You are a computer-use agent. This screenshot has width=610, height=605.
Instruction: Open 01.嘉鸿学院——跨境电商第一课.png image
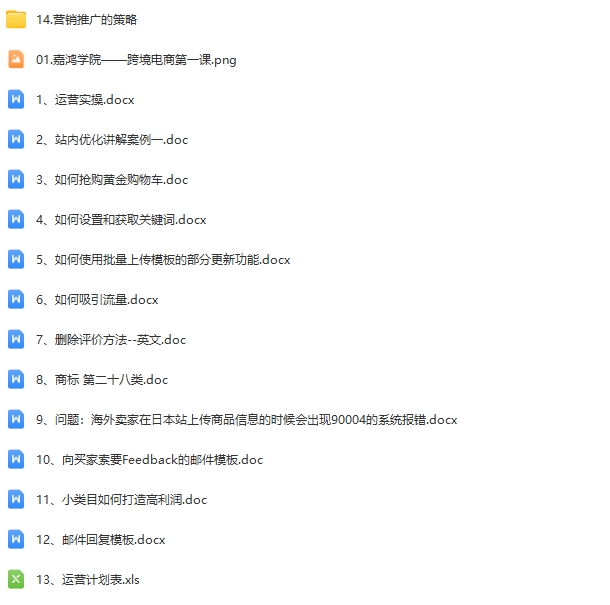[135, 60]
